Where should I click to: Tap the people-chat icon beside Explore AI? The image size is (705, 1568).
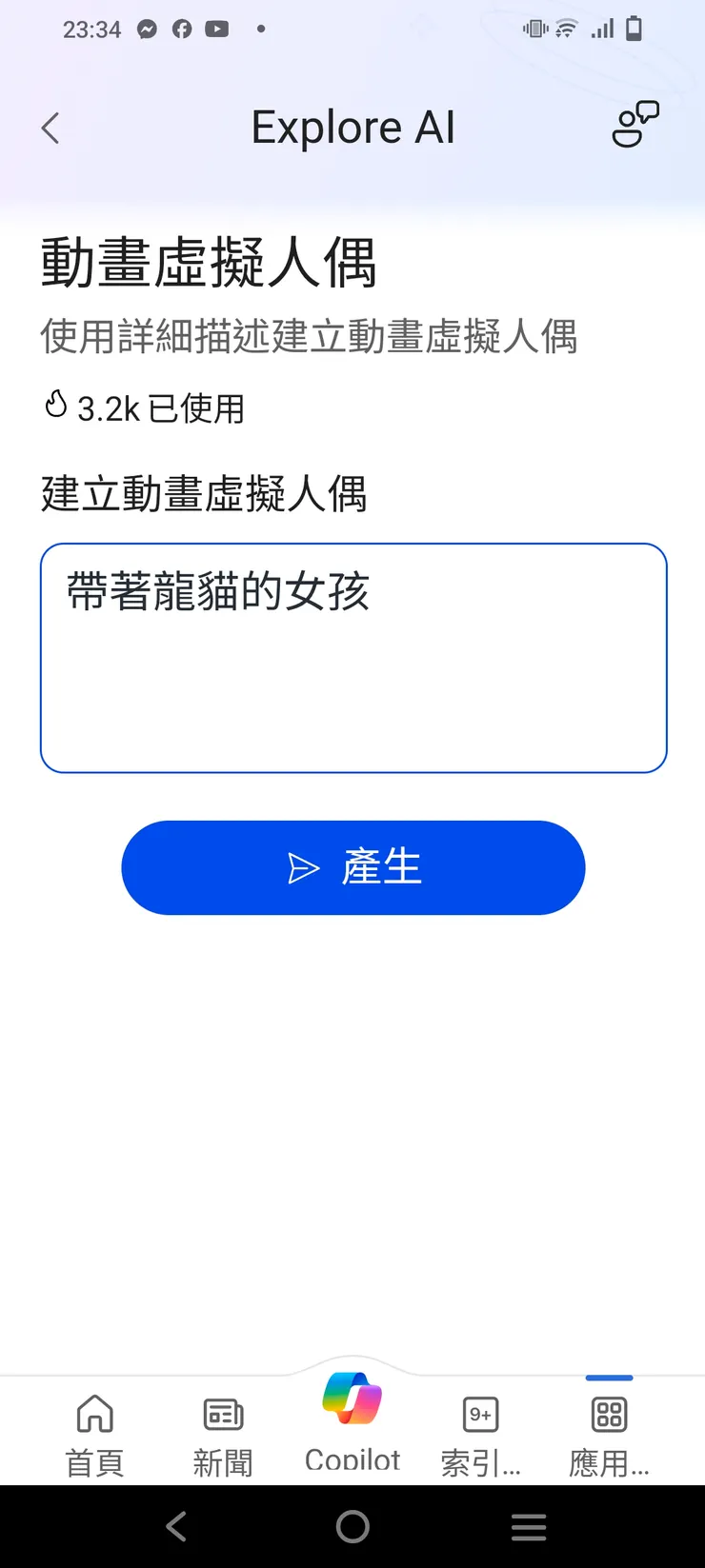point(633,127)
